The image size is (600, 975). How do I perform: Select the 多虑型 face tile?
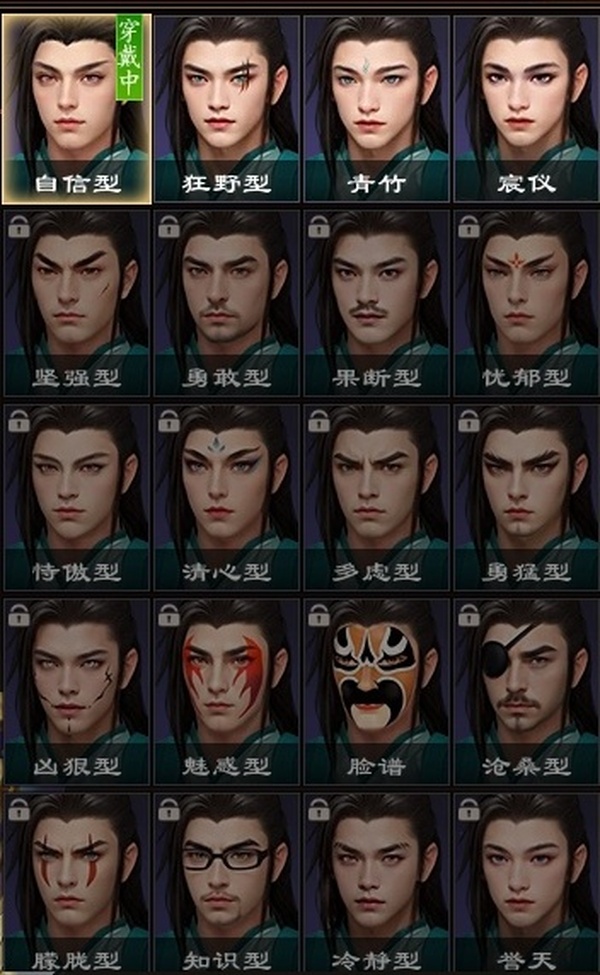pos(377,496)
